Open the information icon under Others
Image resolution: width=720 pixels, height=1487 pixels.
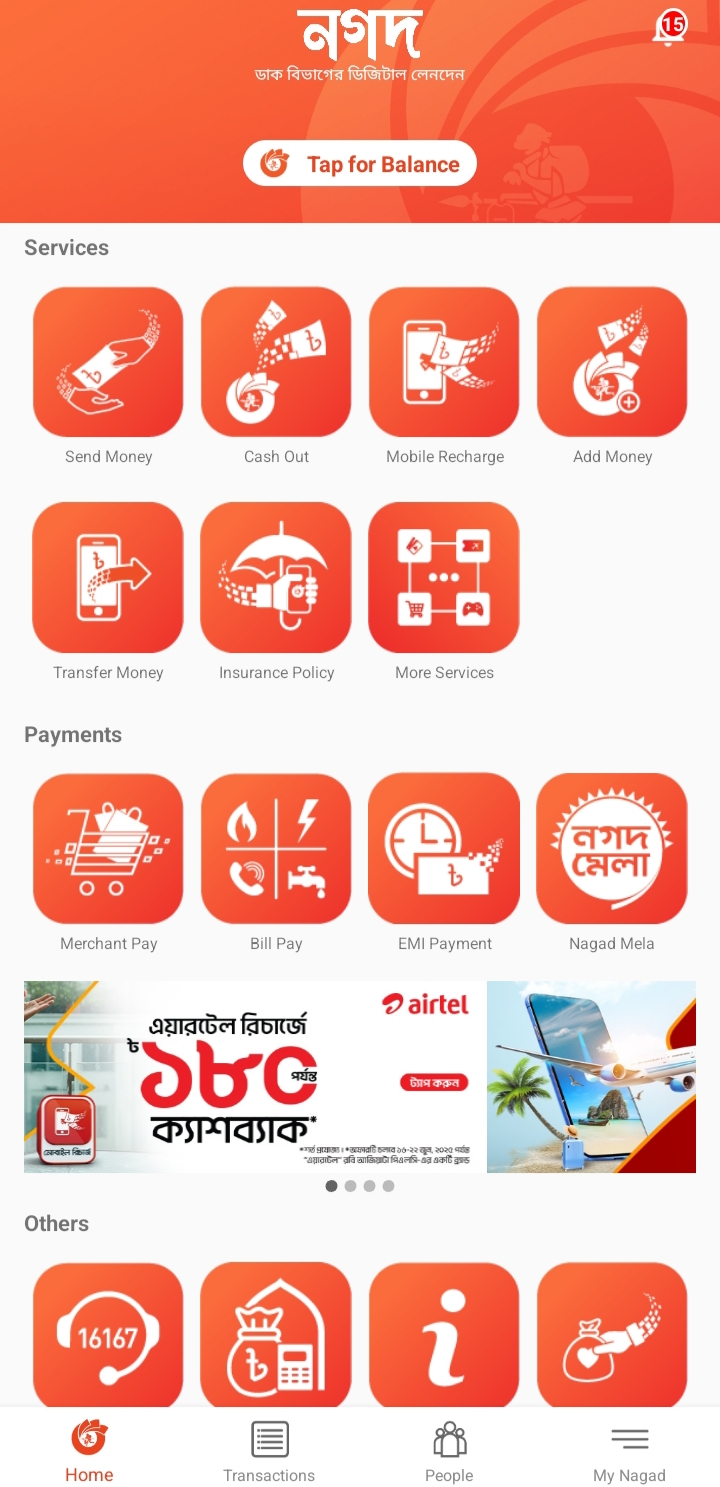tap(444, 1335)
